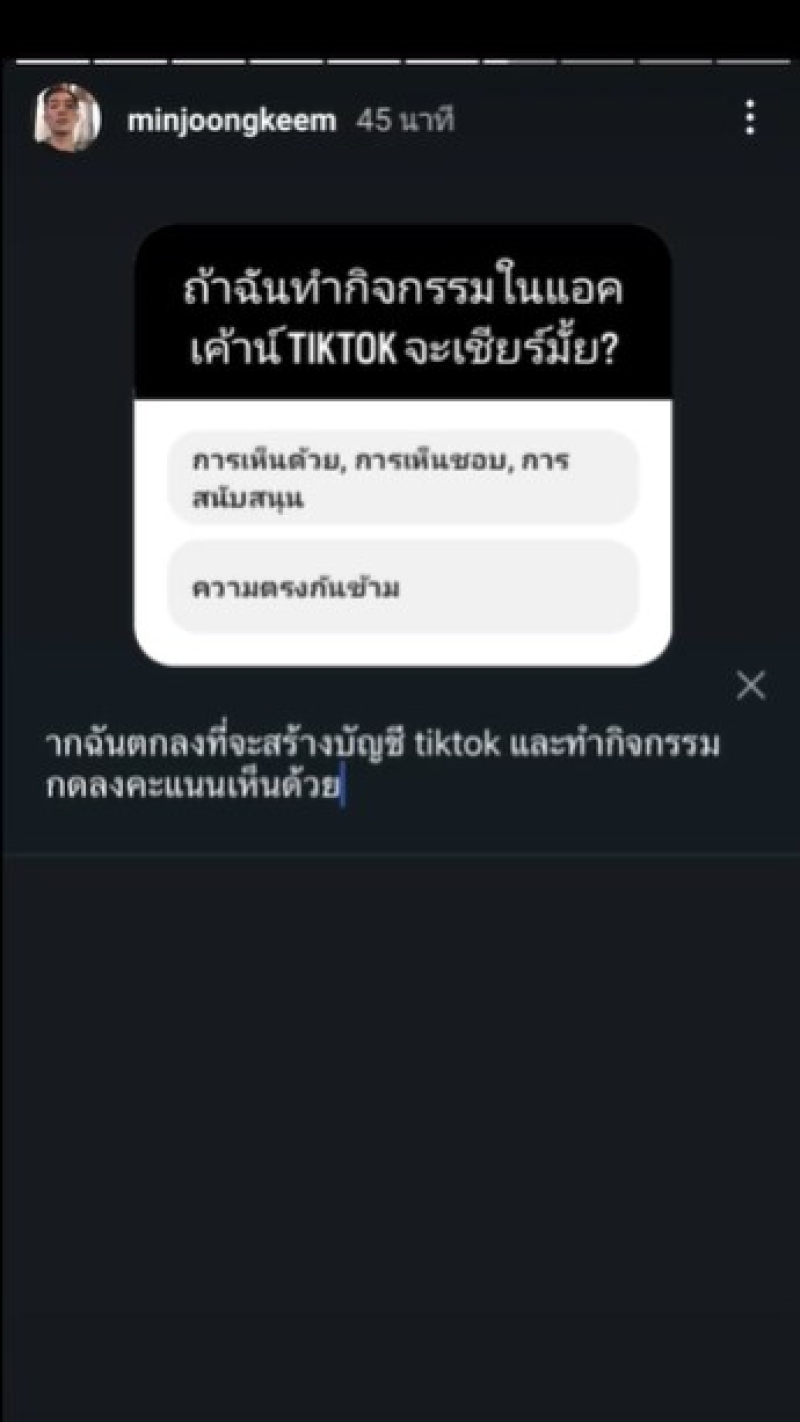Open minjoongkeem's profile picture
Viewport: 800px width, 1422px height.
pos(67,118)
